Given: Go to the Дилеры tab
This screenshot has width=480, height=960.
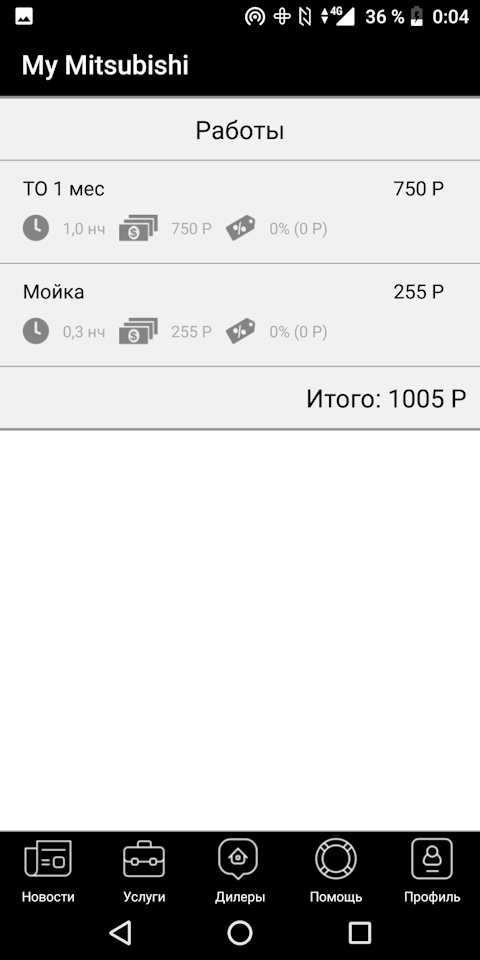Looking at the screenshot, I should 240,871.
